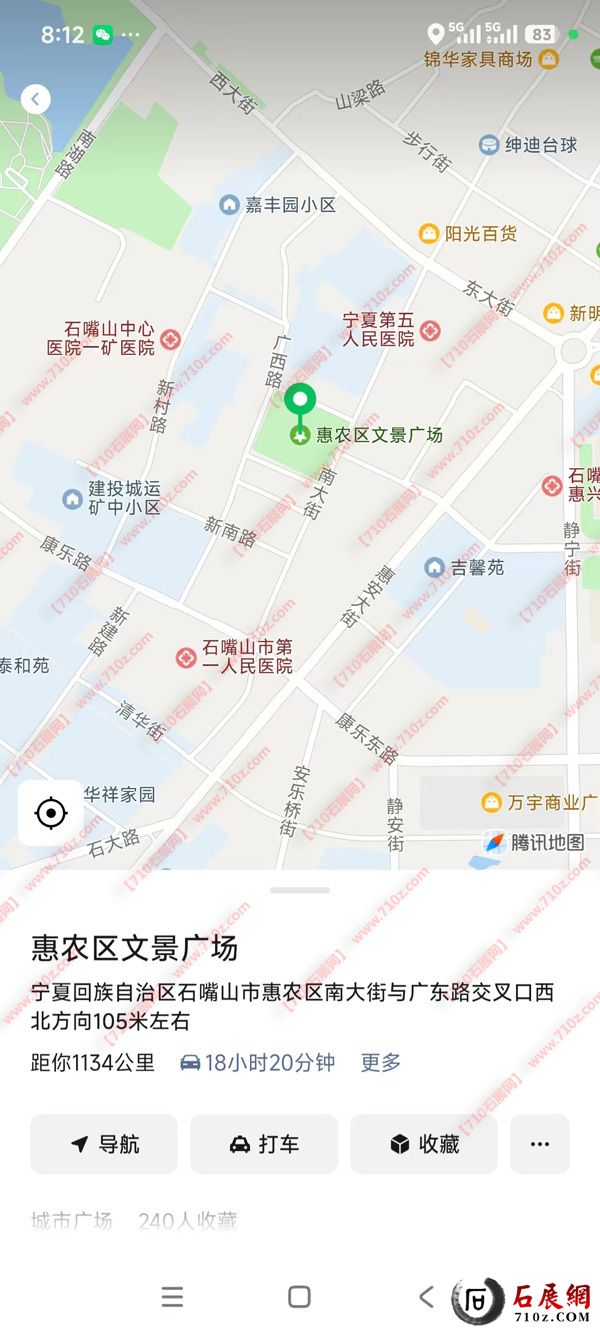
Task: Open recent apps from system navigation bar
Action: tap(172, 1297)
